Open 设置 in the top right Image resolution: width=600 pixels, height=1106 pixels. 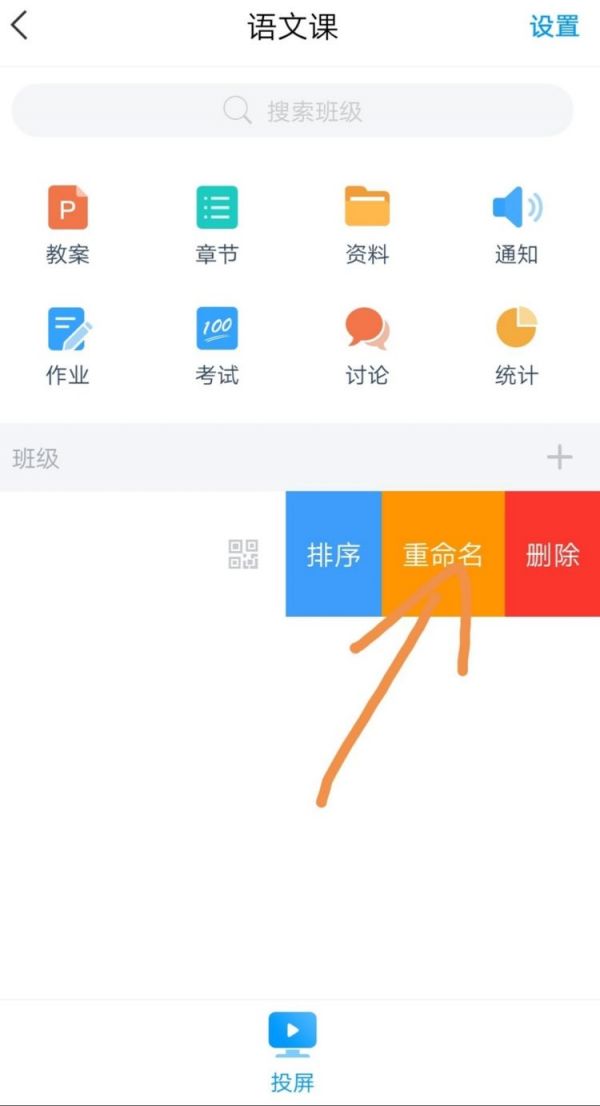(554, 27)
